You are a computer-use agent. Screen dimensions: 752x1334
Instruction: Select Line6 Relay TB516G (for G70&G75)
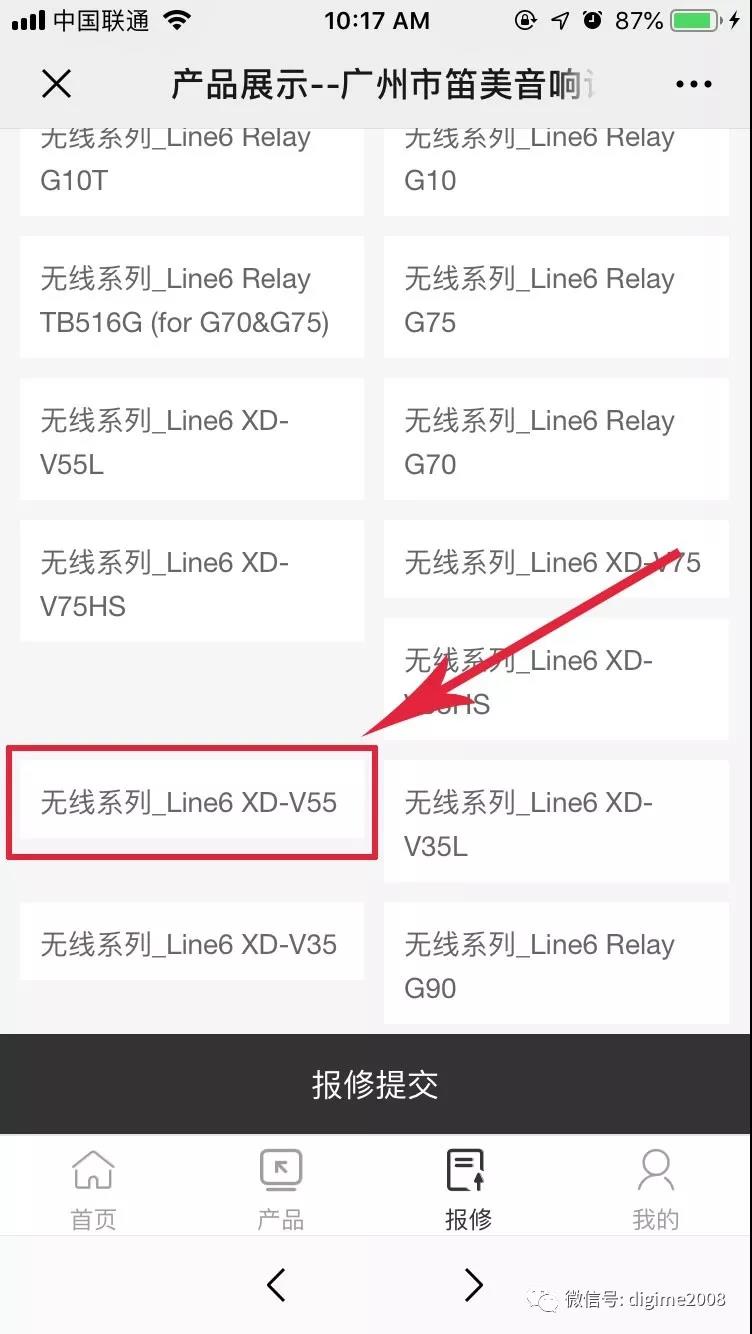click(192, 300)
